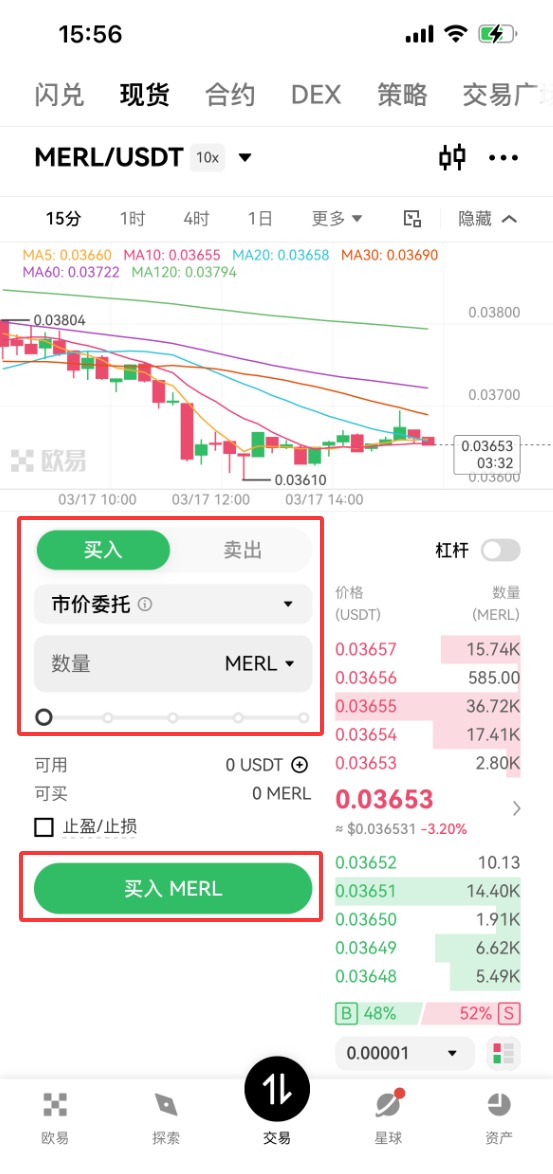Switch to the 闪兑 tab
The width and height of the screenshot is (553, 1174).
(x=59, y=95)
